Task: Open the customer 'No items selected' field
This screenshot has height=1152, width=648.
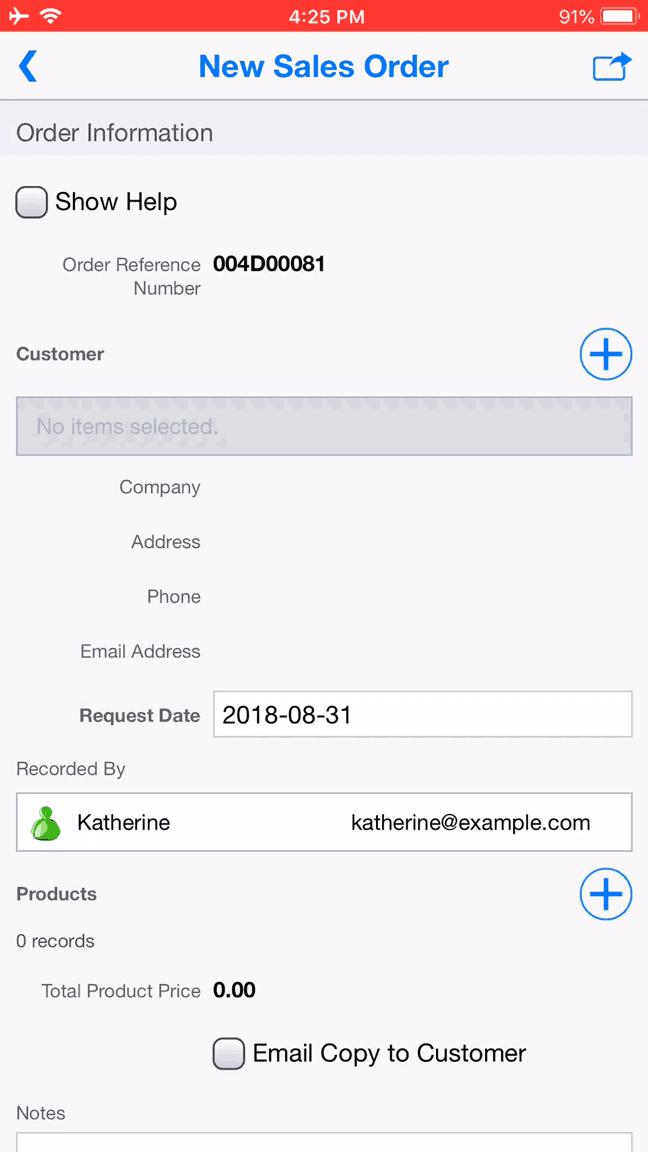Action: click(x=324, y=427)
